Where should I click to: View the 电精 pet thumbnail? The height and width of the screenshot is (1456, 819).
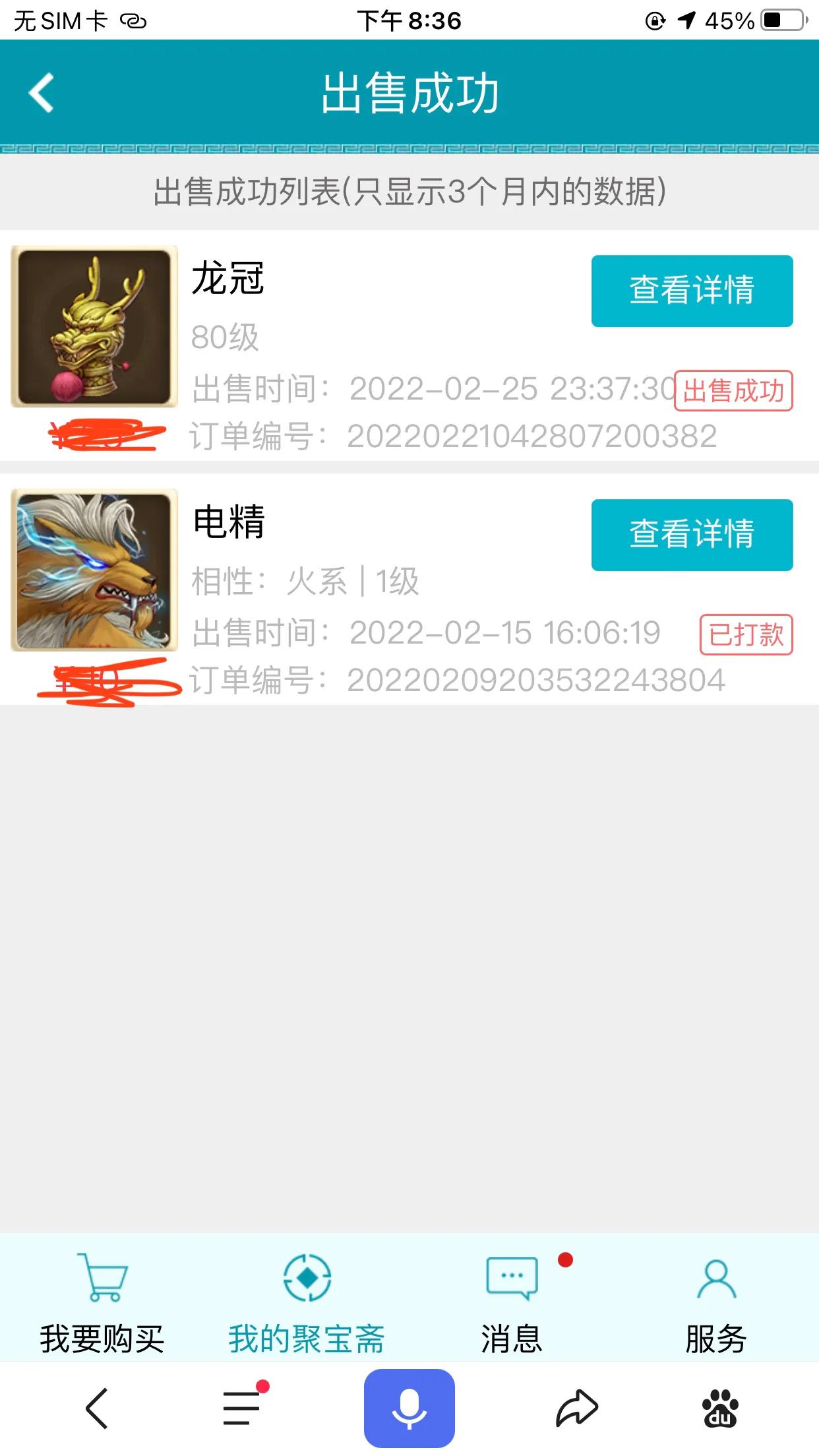pos(94,572)
